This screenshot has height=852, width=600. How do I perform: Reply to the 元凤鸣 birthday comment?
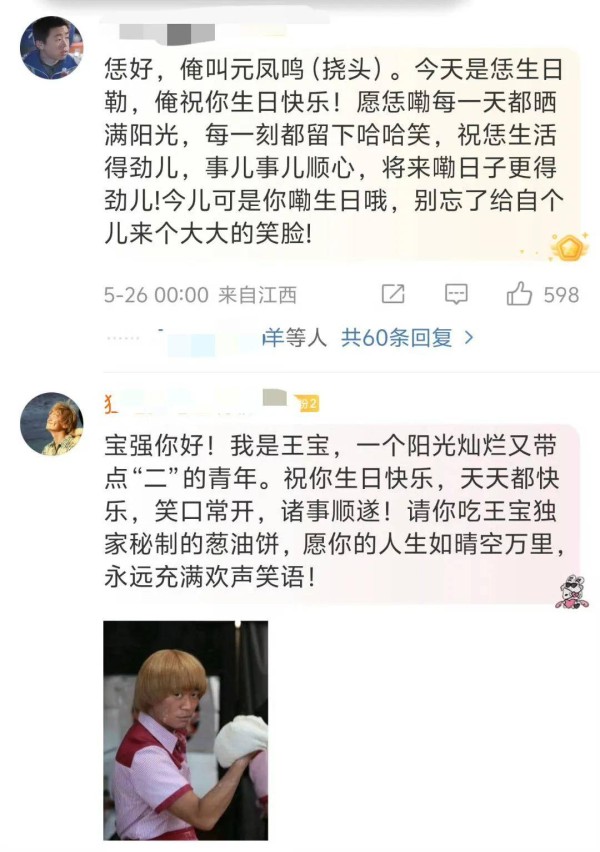click(456, 294)
